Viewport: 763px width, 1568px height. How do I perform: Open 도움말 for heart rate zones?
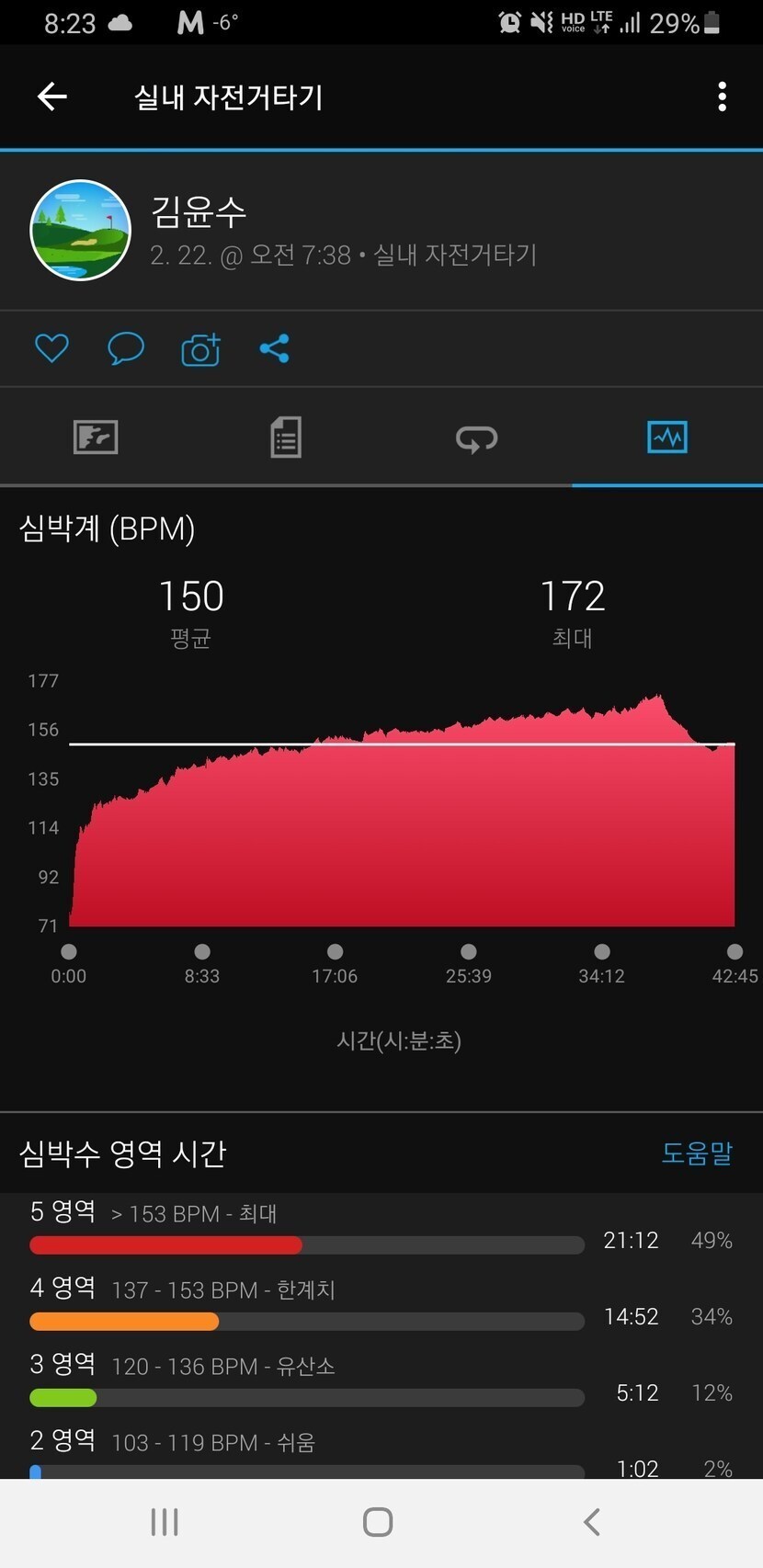tap(697, 1153)
